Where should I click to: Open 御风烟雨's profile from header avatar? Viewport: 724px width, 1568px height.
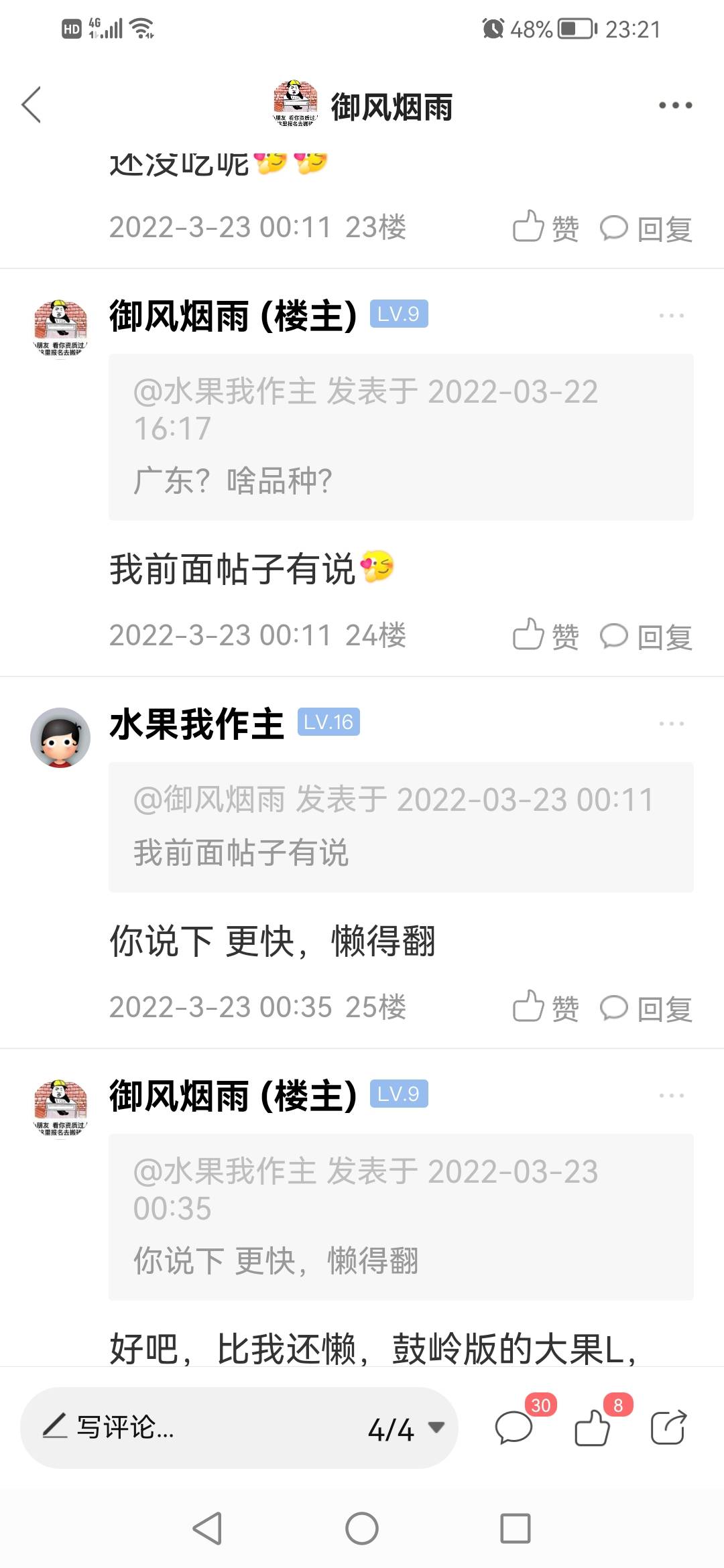point(295,105)
